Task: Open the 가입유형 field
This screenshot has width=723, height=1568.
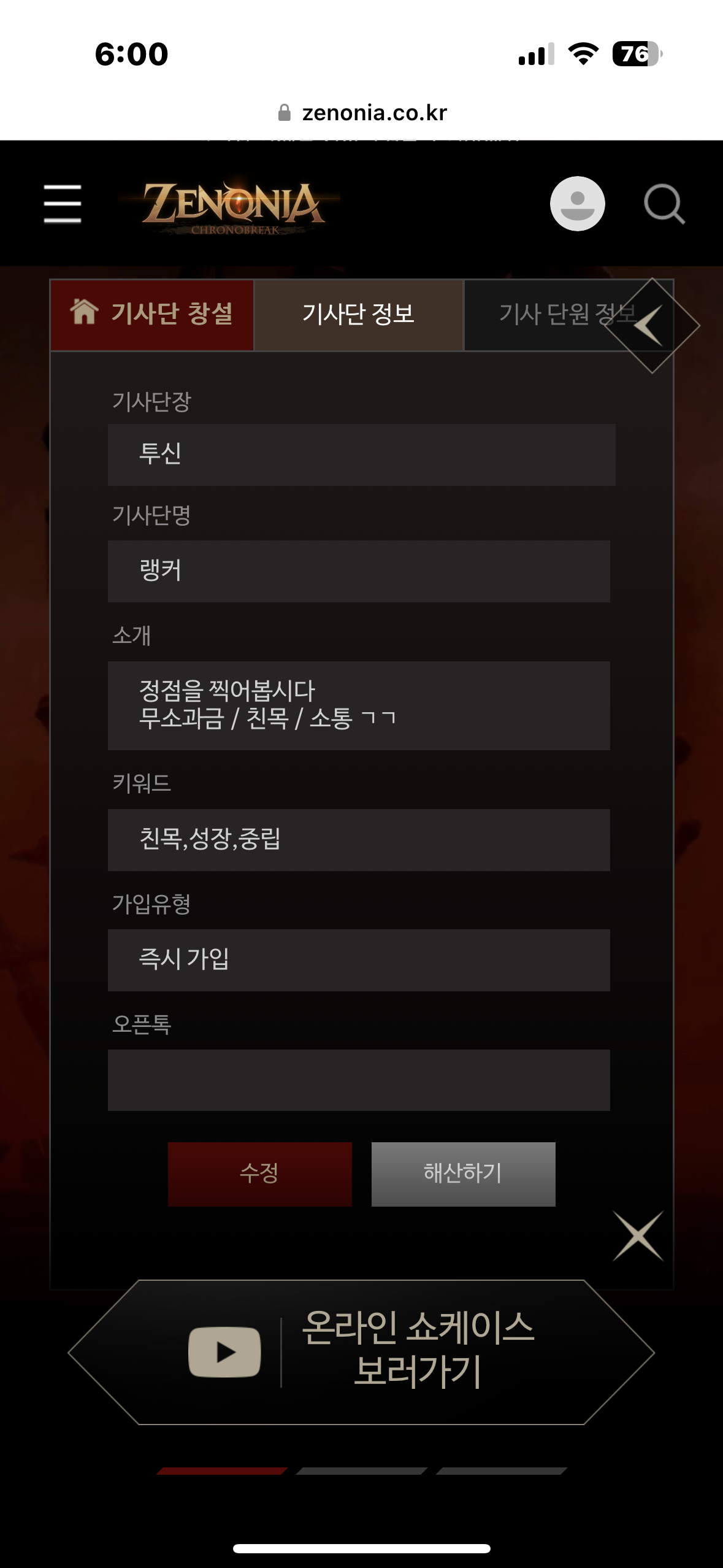Action: (359, 960)
